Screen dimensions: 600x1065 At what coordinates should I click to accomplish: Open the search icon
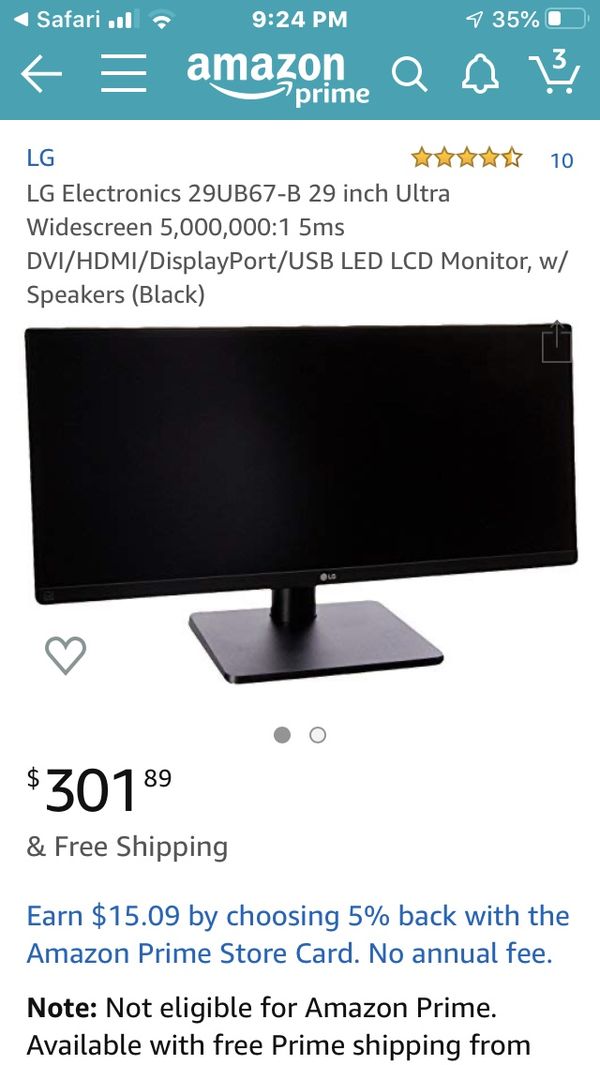pos(410,73)
